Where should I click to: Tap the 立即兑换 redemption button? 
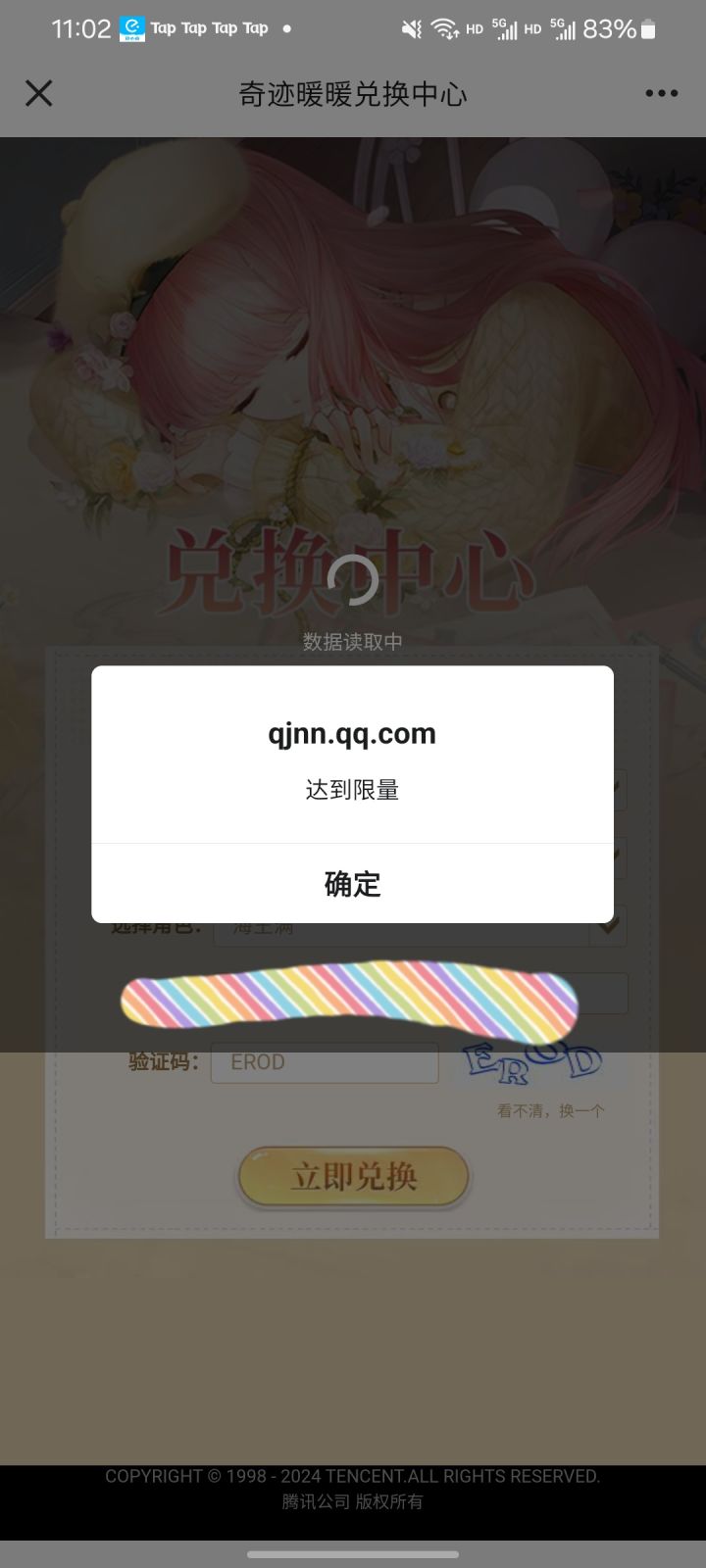click(x=353, y=1175)
